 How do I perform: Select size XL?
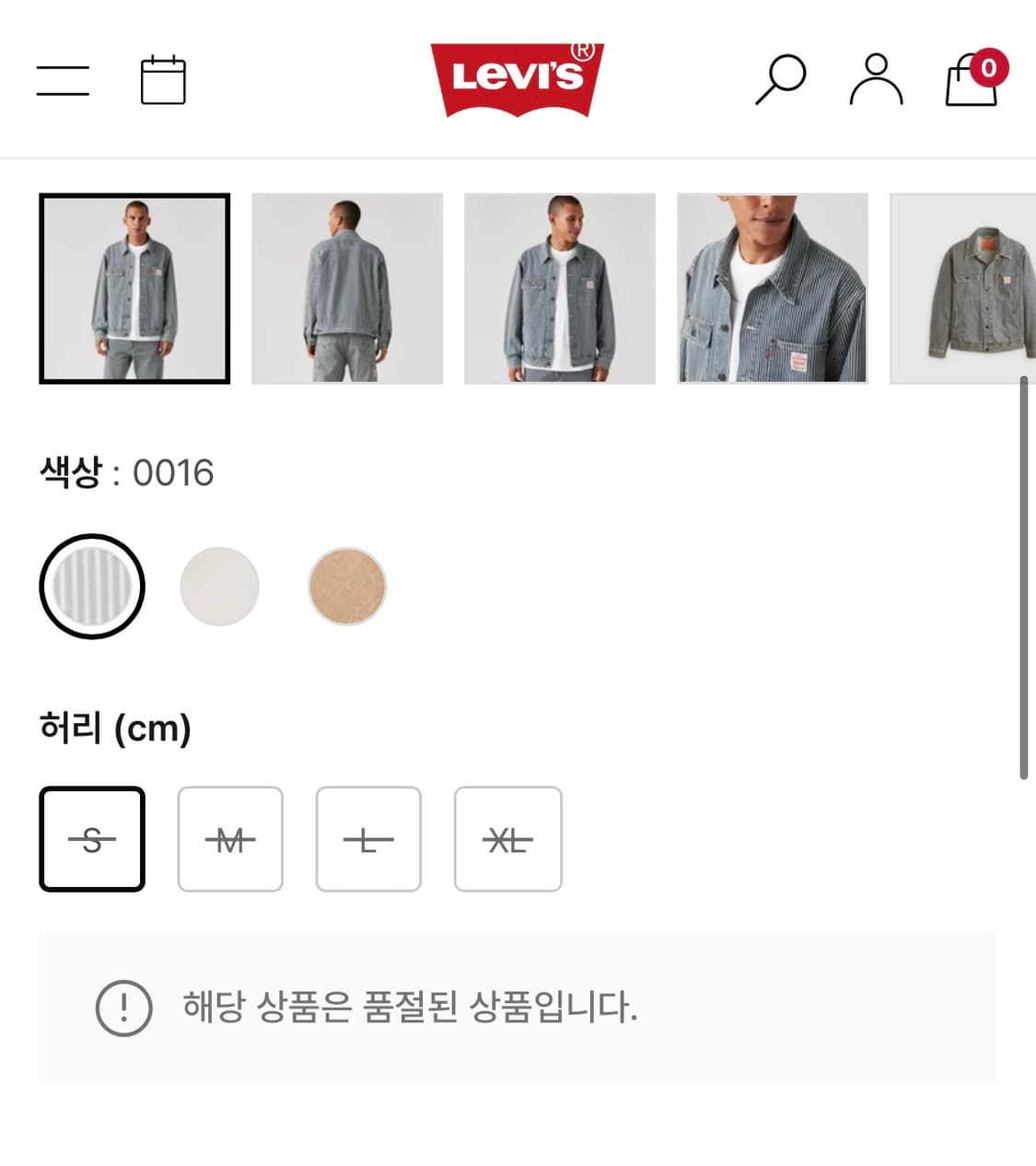coord(507,839)
